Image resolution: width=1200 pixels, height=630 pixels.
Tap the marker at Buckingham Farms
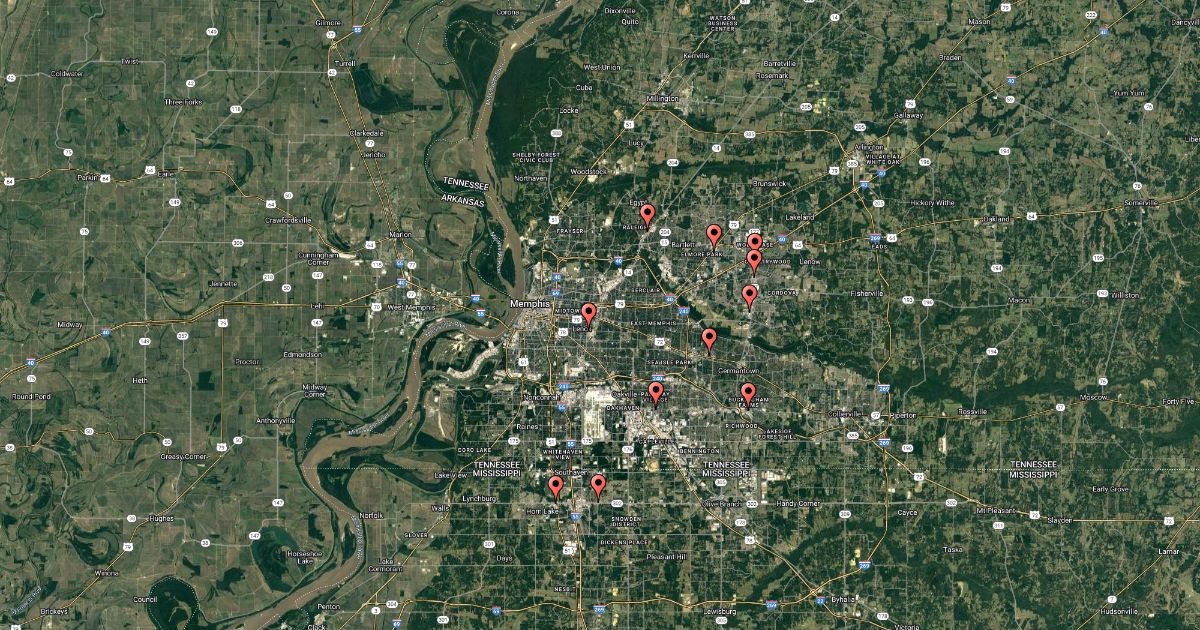point(748,394)
